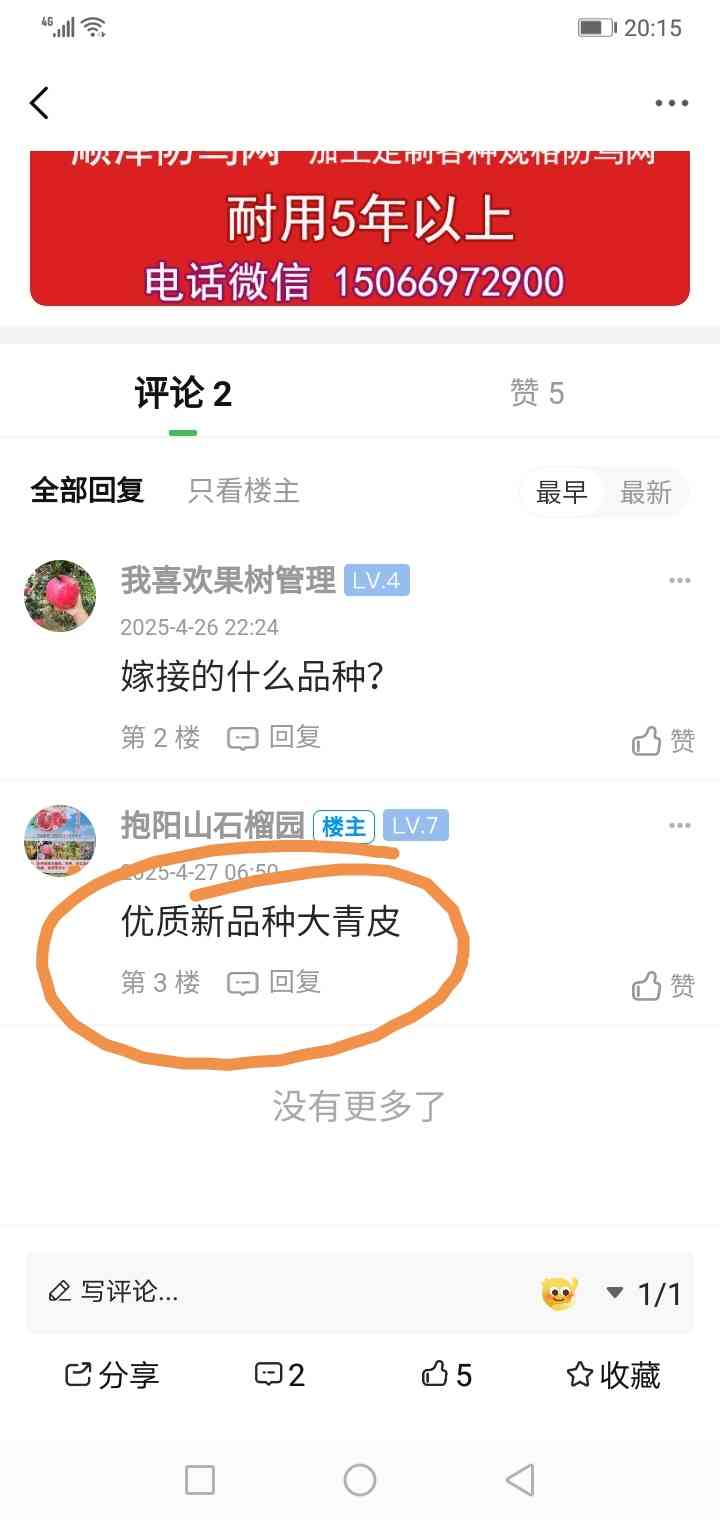Add the post to 收藏
This screenshot has width=720, height=1520.
(x=613, y=1375)
